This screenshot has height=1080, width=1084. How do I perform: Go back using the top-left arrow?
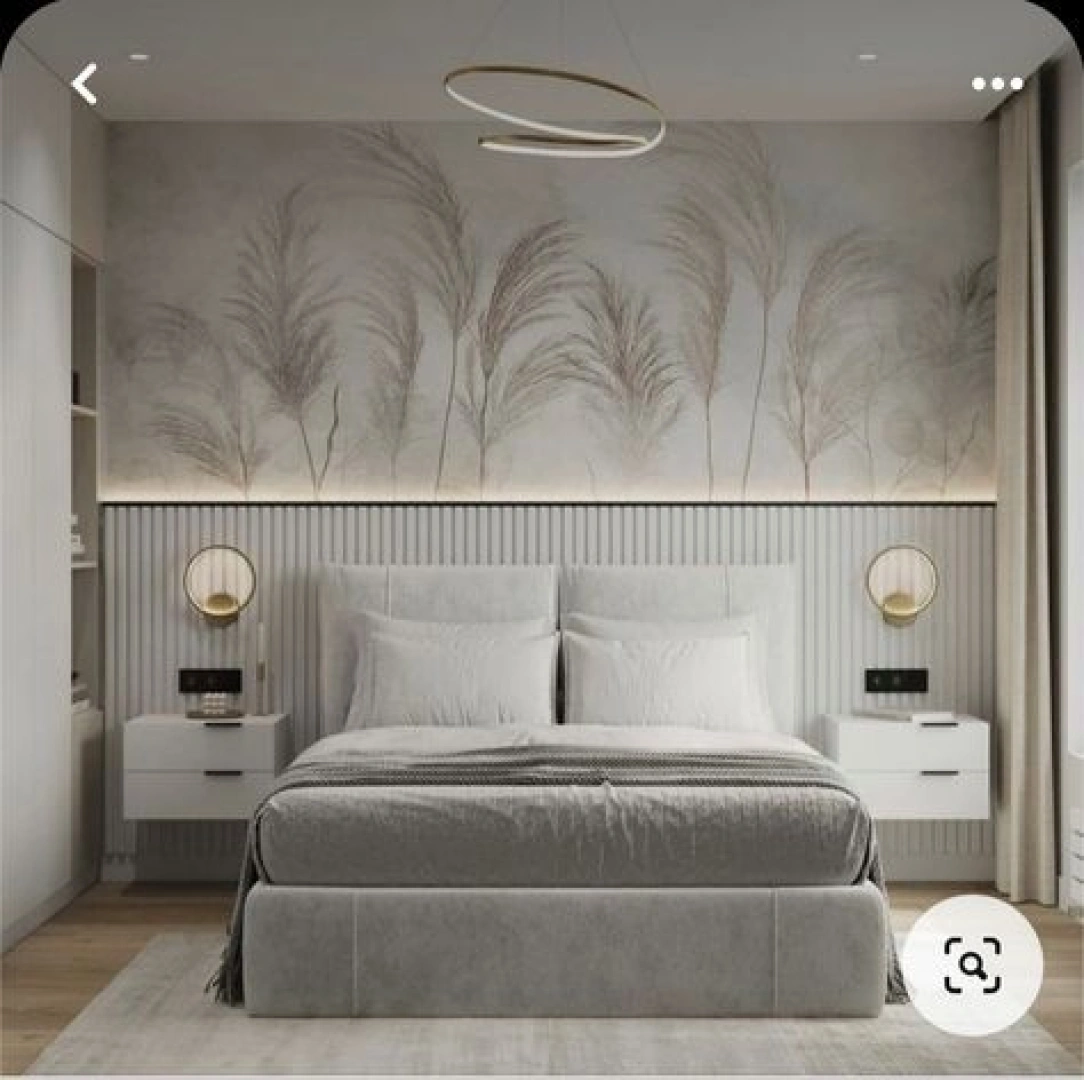coord(85,84)
